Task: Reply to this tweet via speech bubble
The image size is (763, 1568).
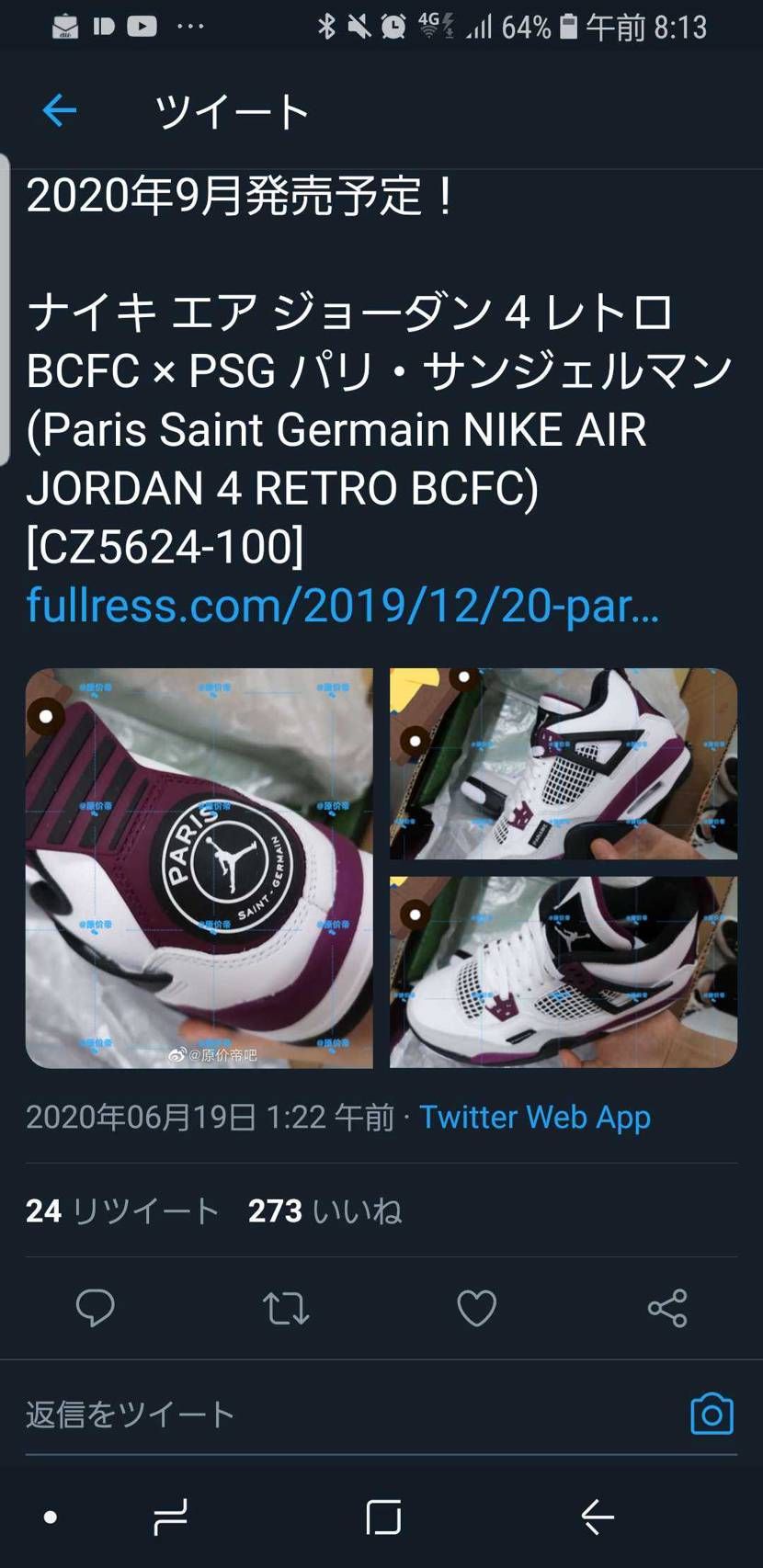Action: pyautogui.click(x=96, y=1307)
